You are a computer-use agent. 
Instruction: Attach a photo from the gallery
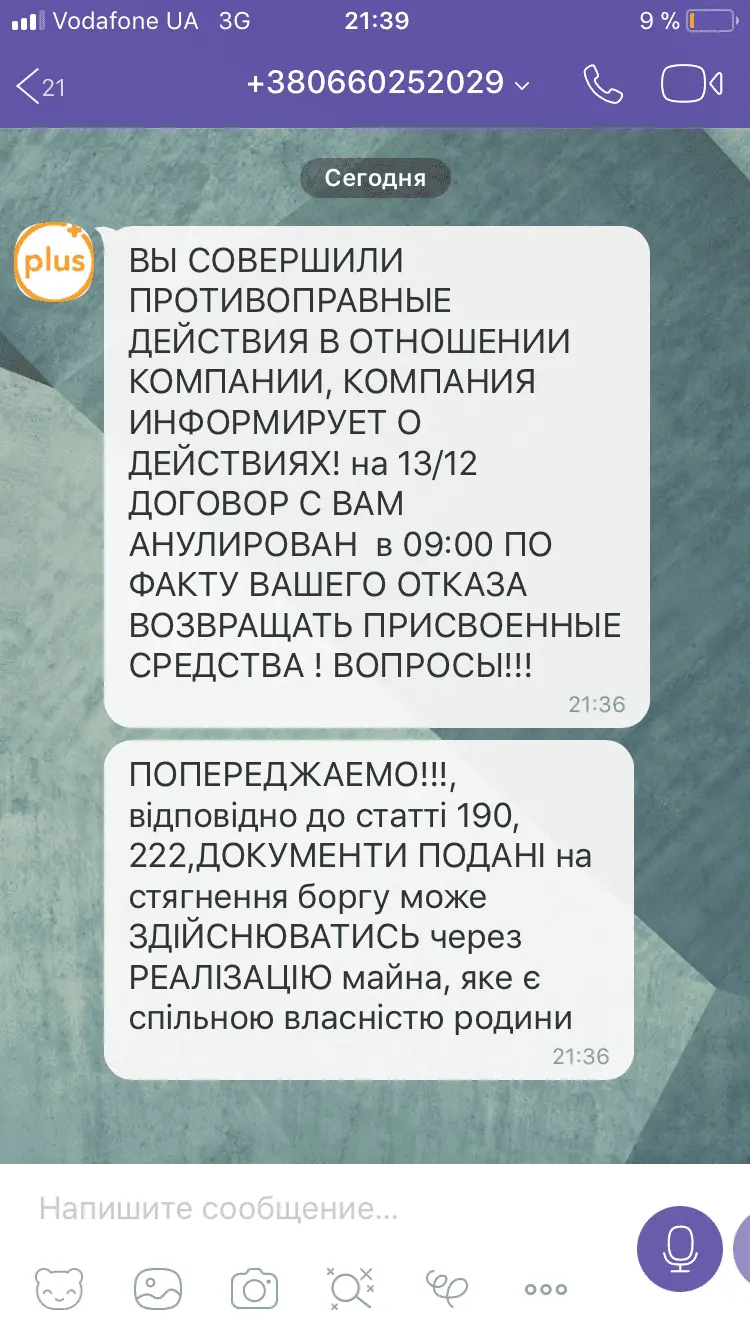pos(158,1288)
